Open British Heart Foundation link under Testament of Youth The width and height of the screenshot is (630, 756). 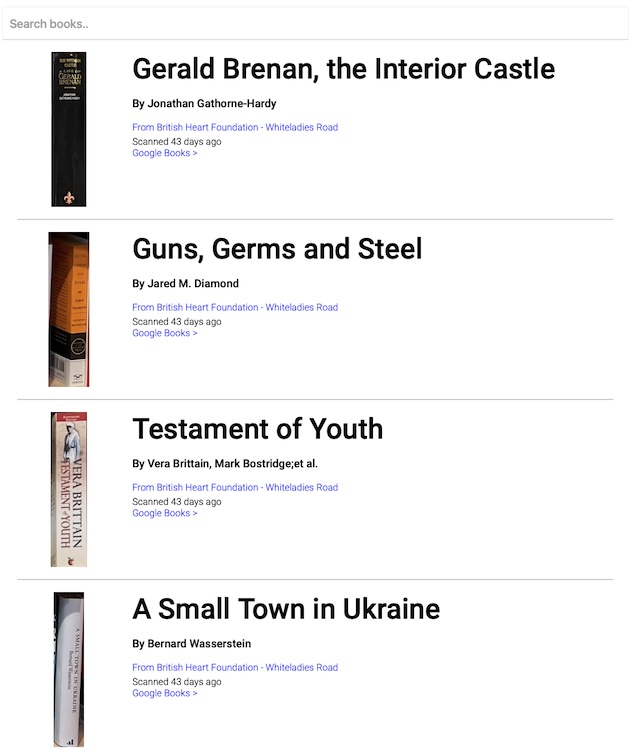pos(235,487)
